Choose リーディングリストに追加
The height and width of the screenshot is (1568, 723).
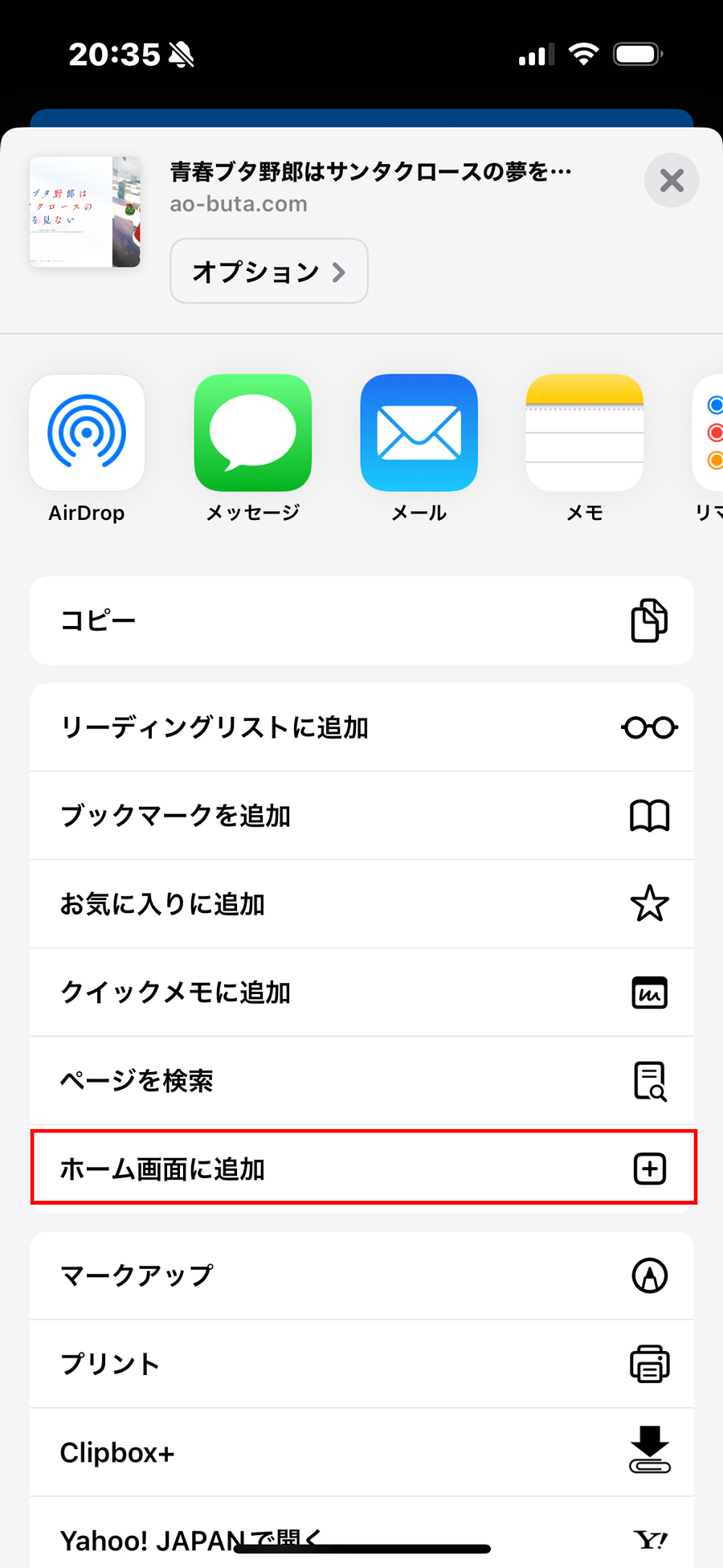point(361,727)
